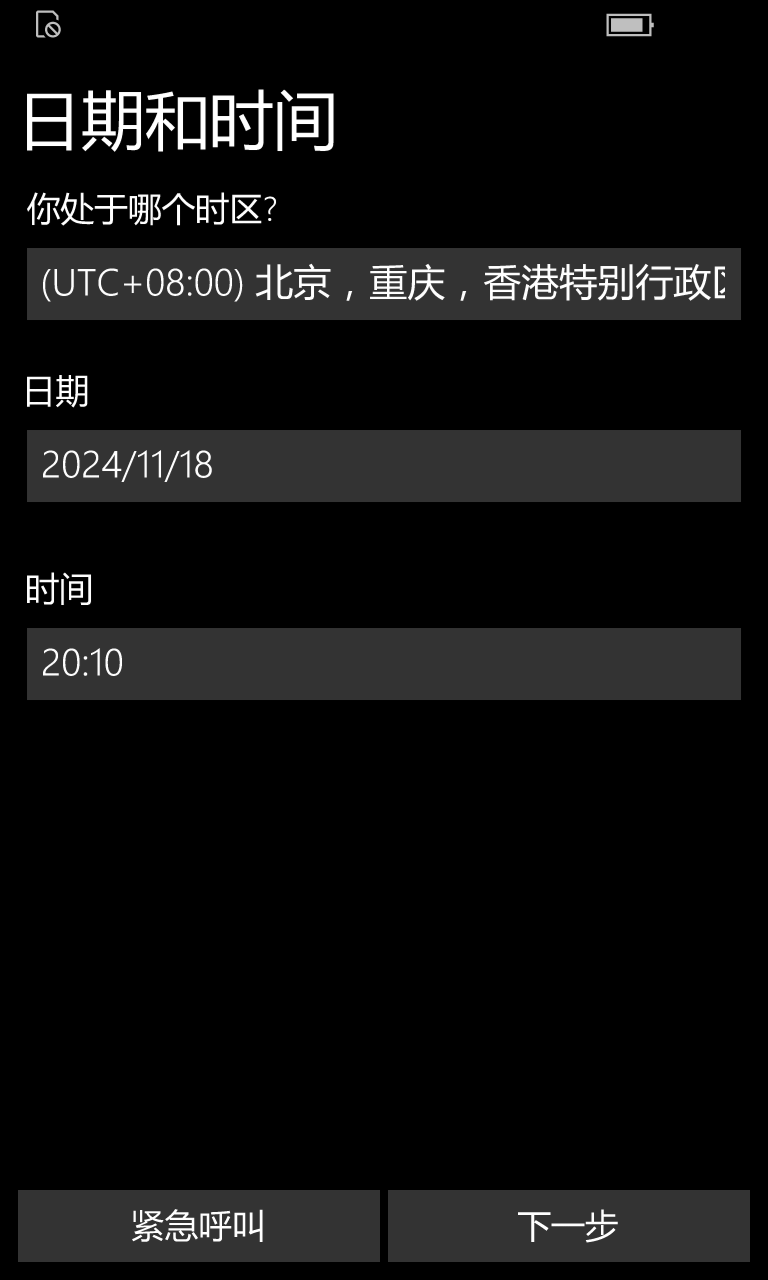Continue with the 下一步 button
This screenshot has height=1280, width=768.
pos(569,1226)
